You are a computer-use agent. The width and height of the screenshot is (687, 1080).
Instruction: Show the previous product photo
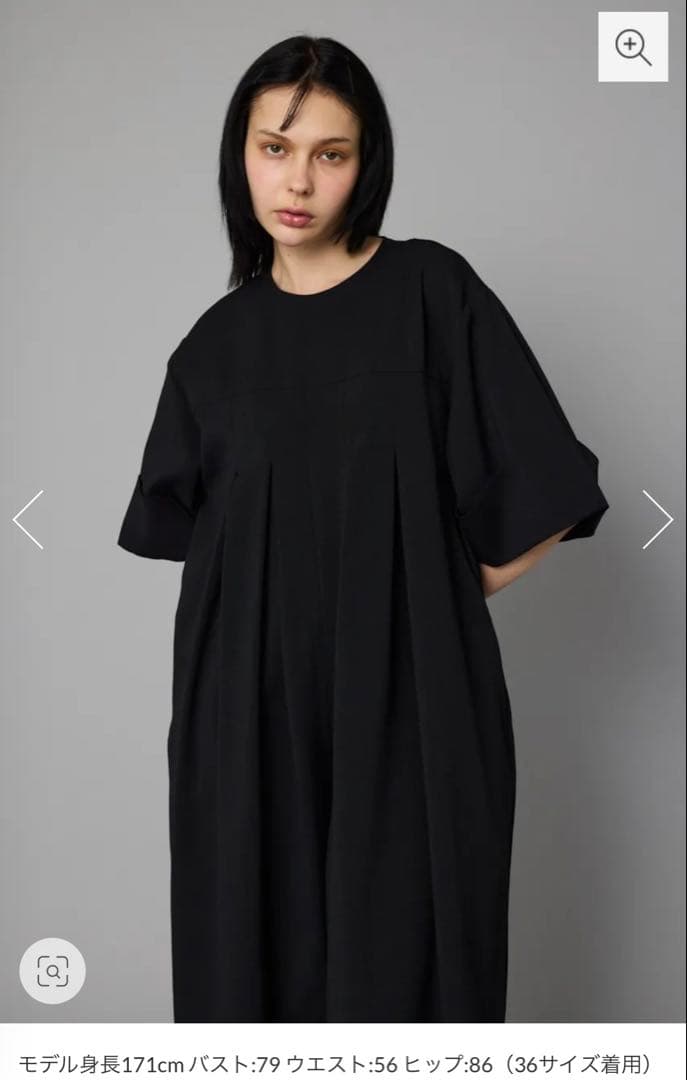pos(28,519)
